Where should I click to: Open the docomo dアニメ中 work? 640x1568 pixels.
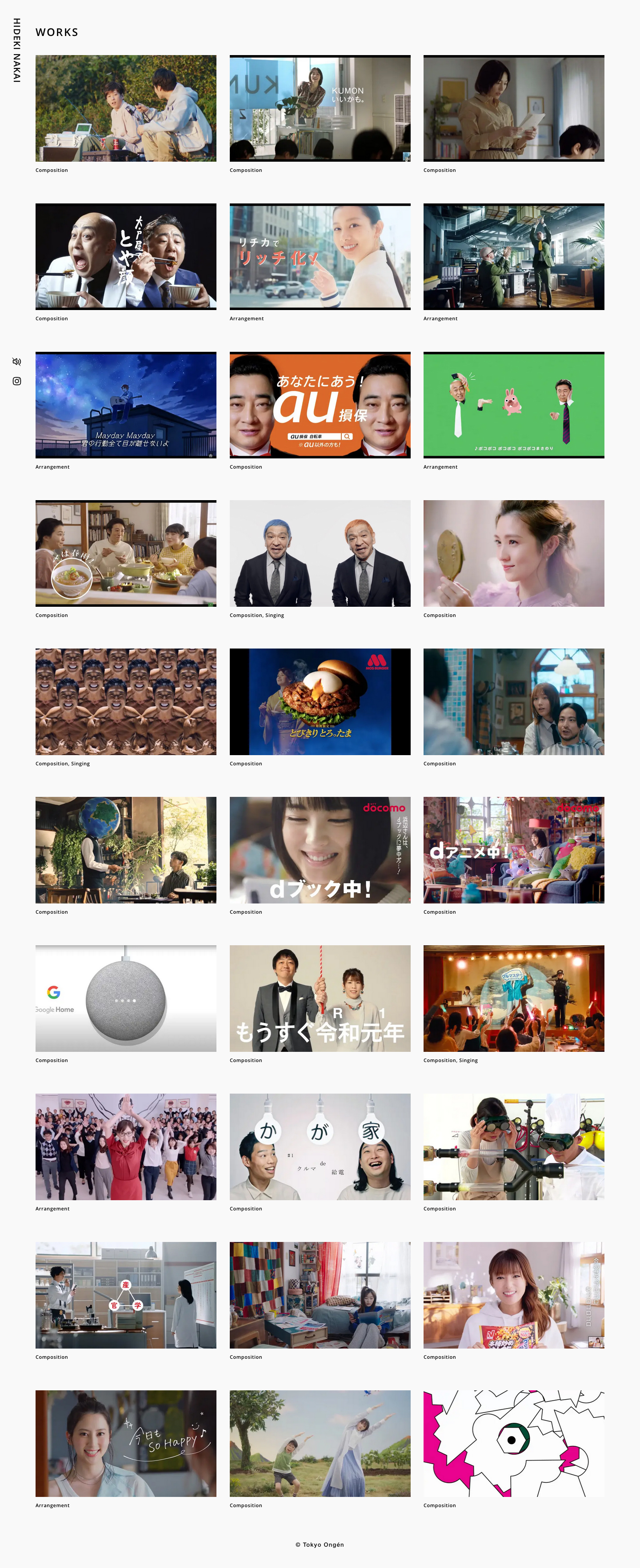pos(513,850)
